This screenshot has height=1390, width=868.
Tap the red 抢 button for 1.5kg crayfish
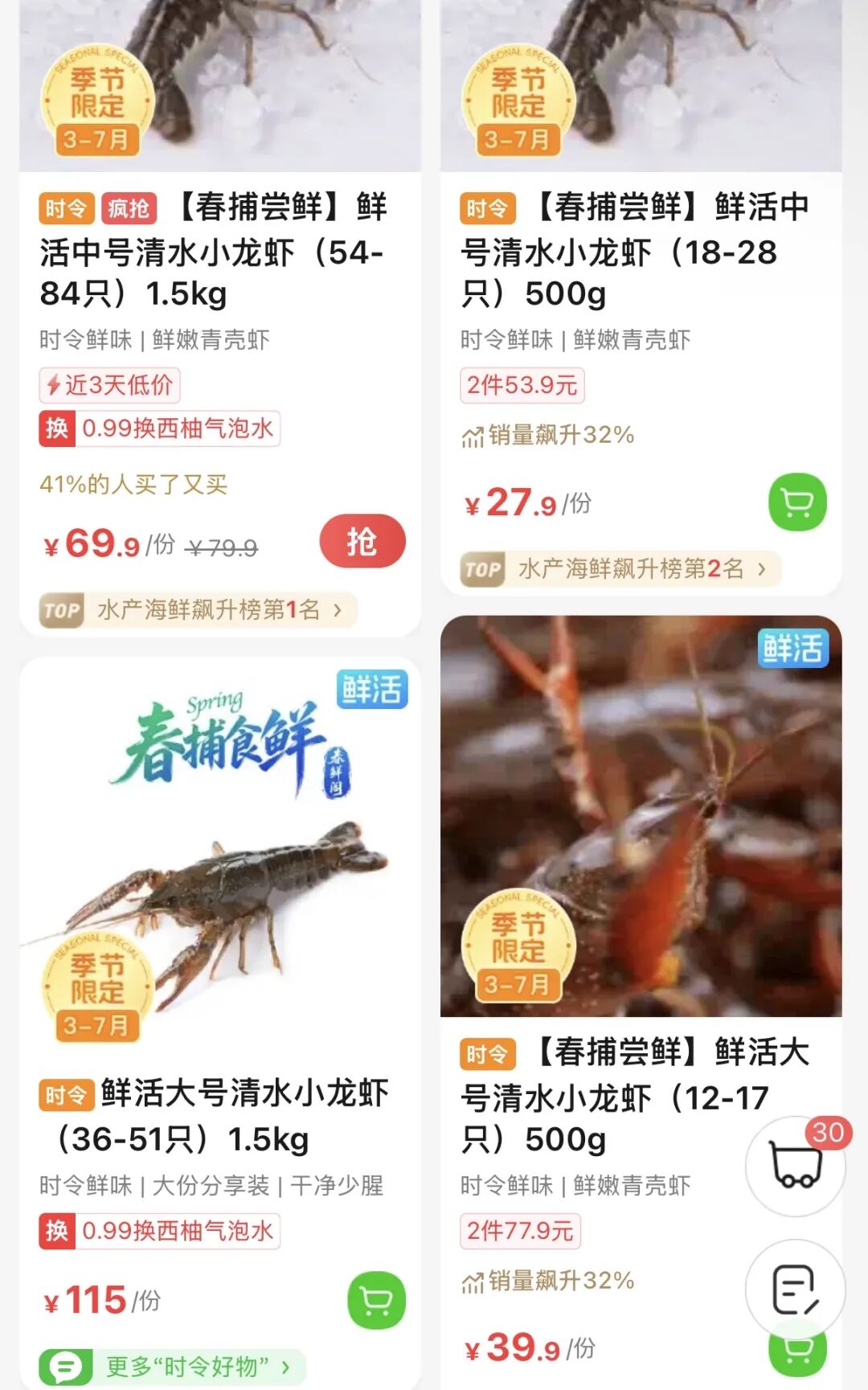[362, 541]
